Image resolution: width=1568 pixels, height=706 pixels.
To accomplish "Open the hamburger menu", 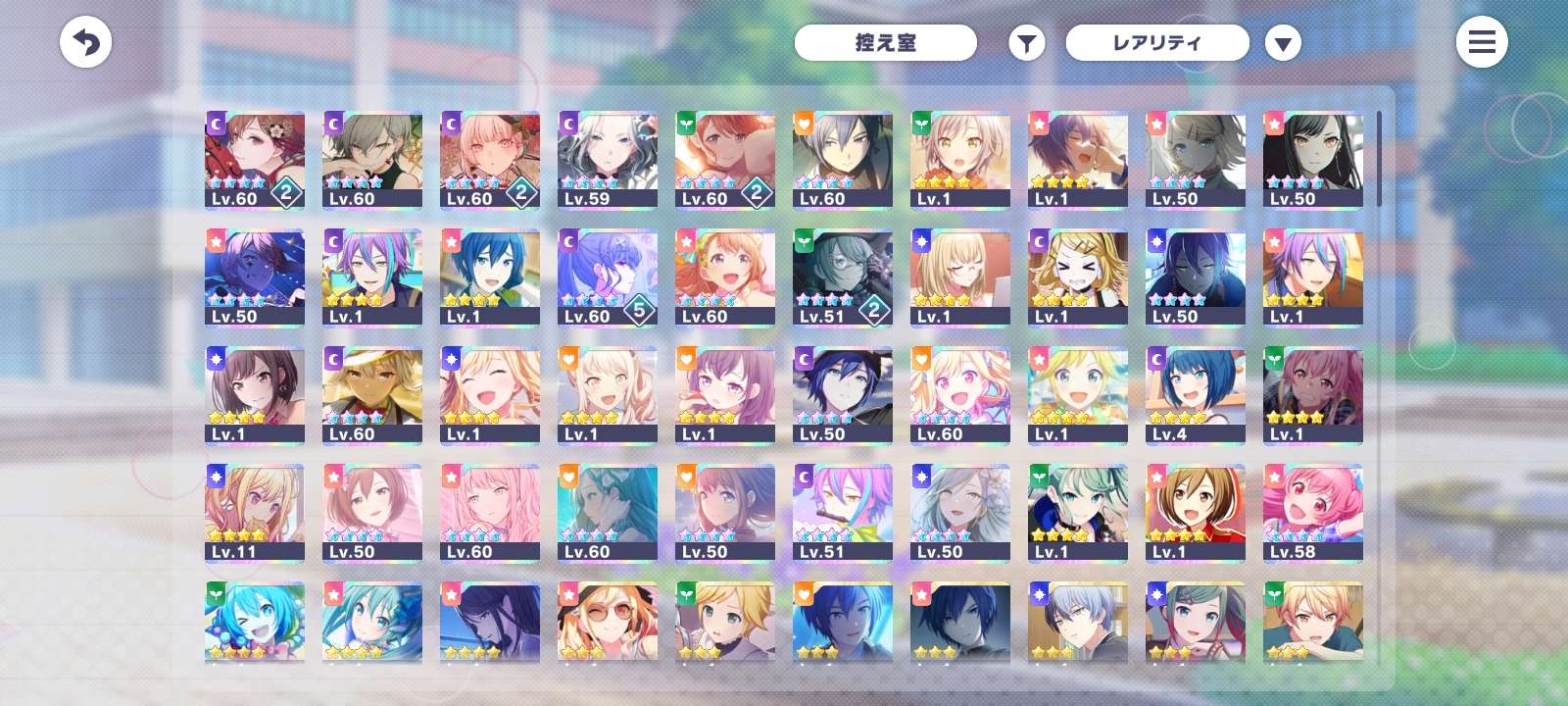I will click(1481, 43).
